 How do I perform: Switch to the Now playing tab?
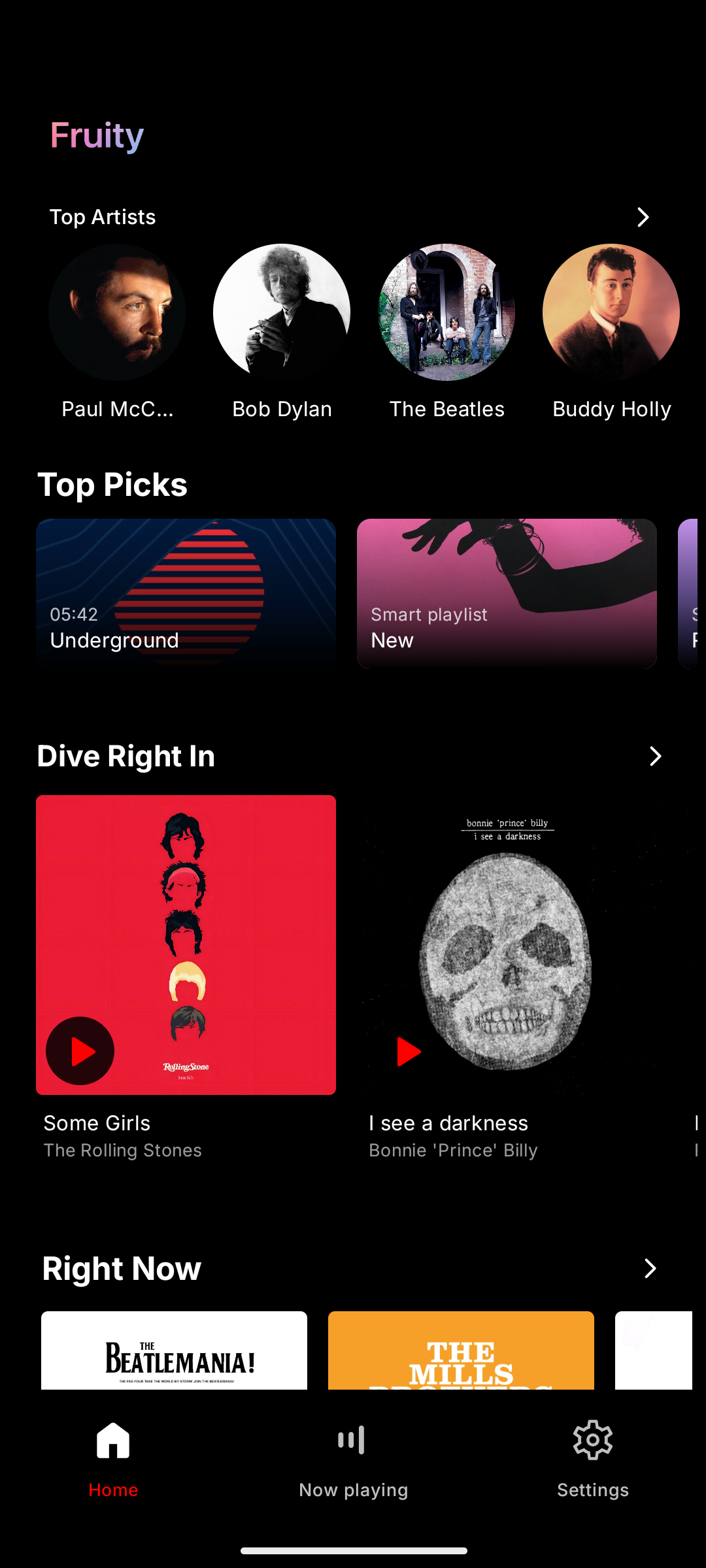(353, 1458)
